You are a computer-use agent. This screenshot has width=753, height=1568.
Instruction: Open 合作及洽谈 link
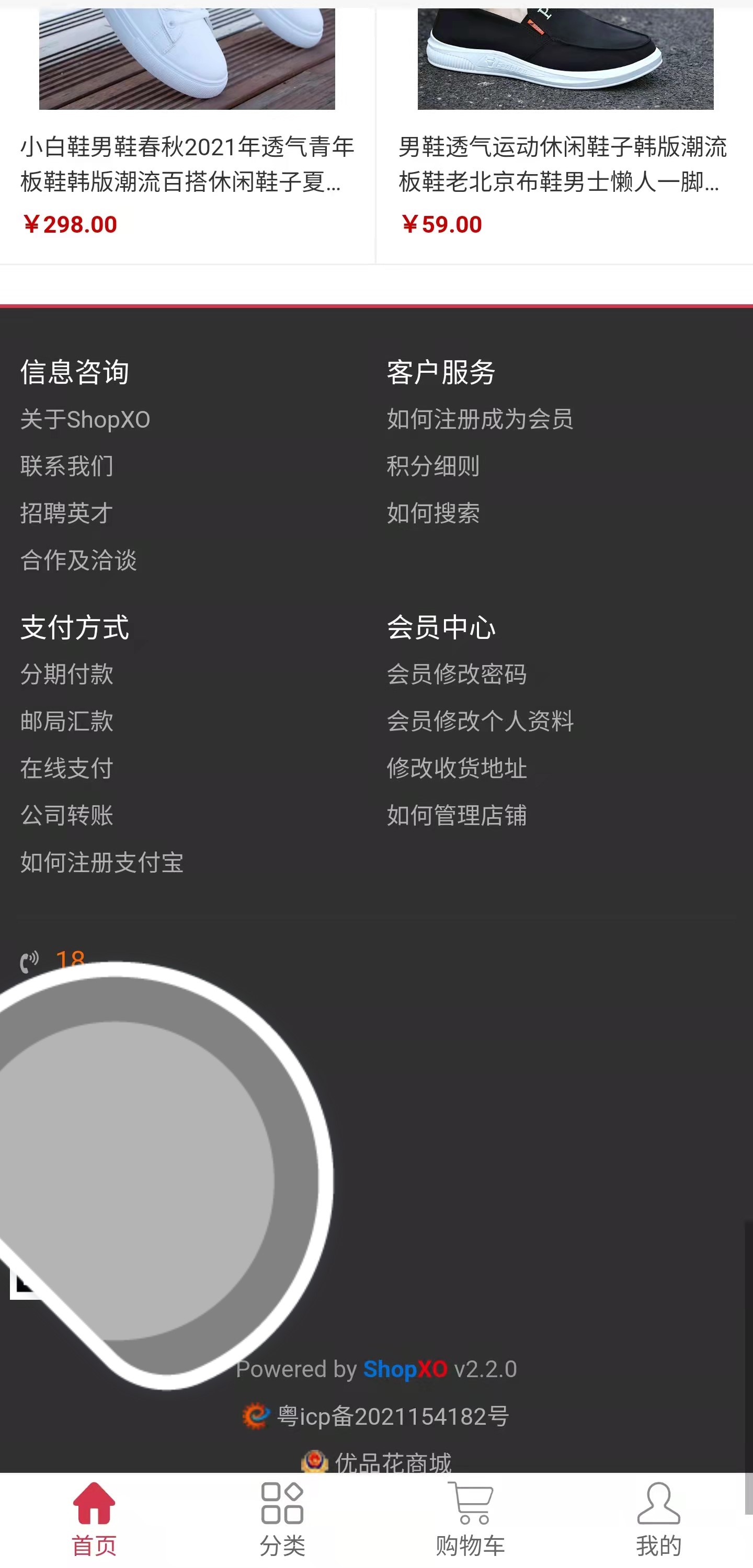[x=78, y=560]
